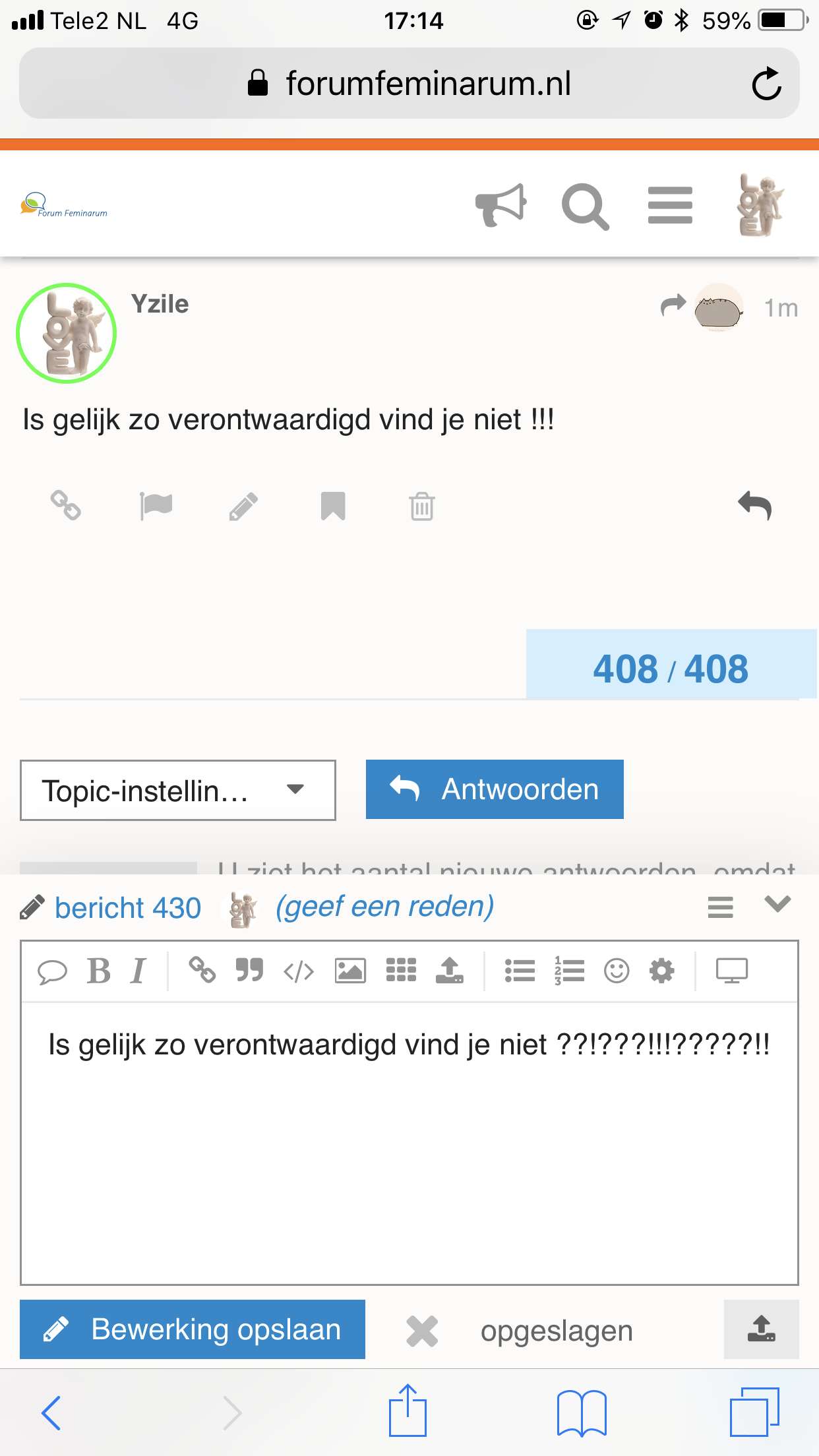Go back in Safari

click(x=51, y=1412)
